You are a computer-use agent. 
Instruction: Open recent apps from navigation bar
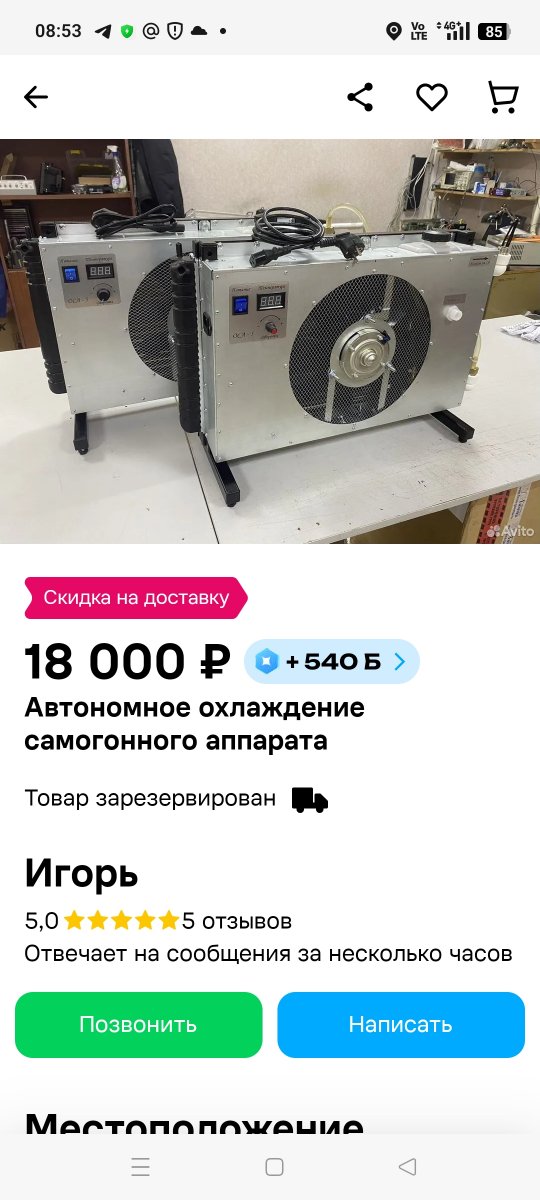141,1167
